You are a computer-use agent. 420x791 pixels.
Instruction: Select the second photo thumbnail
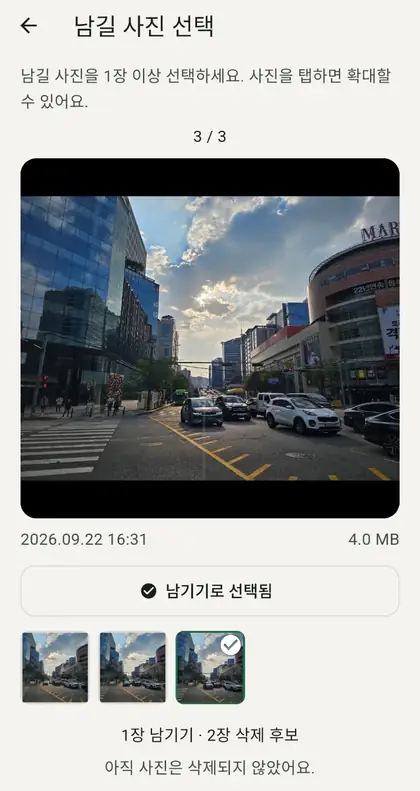[133, 667]
